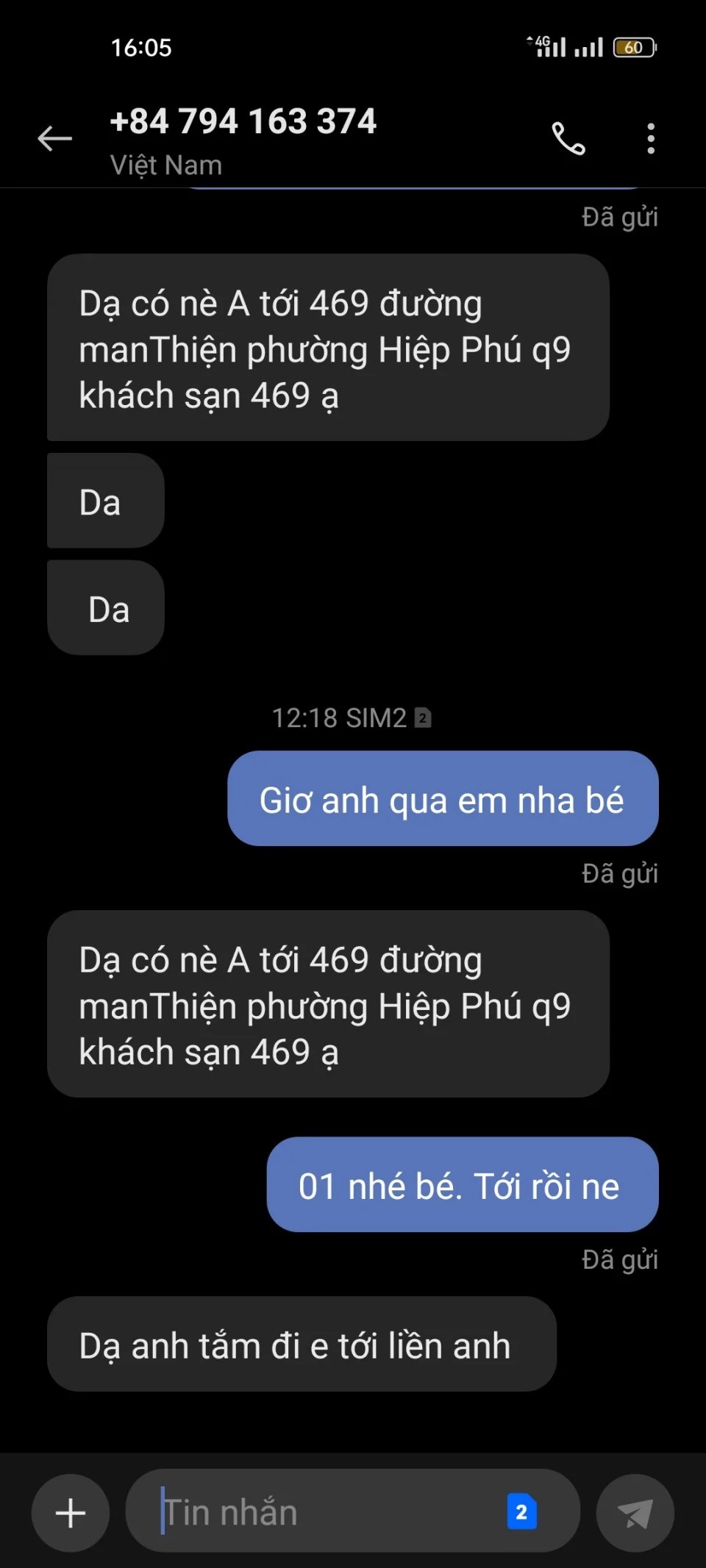
Task: Switch SIM using the SIM 2 badge
Action: pos(521,1512)
